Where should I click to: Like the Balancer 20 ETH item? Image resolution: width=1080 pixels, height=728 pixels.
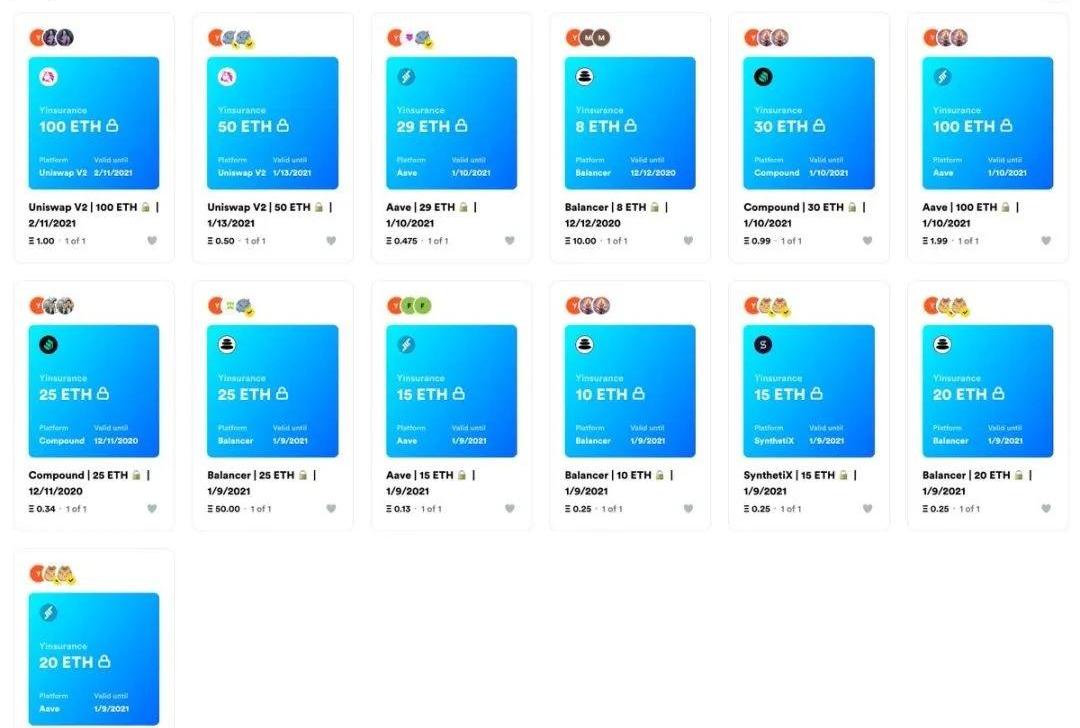[x=1046, y=508]
